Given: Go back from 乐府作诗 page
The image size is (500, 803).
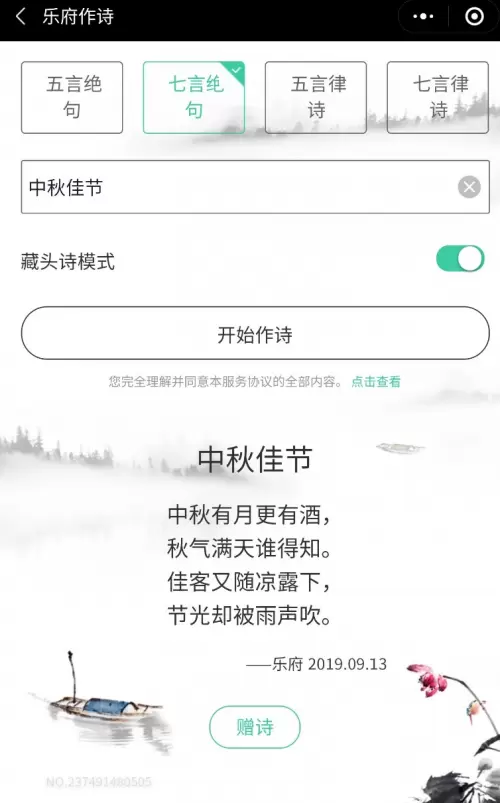Looking at the screenshot, I should pos(21,17).
